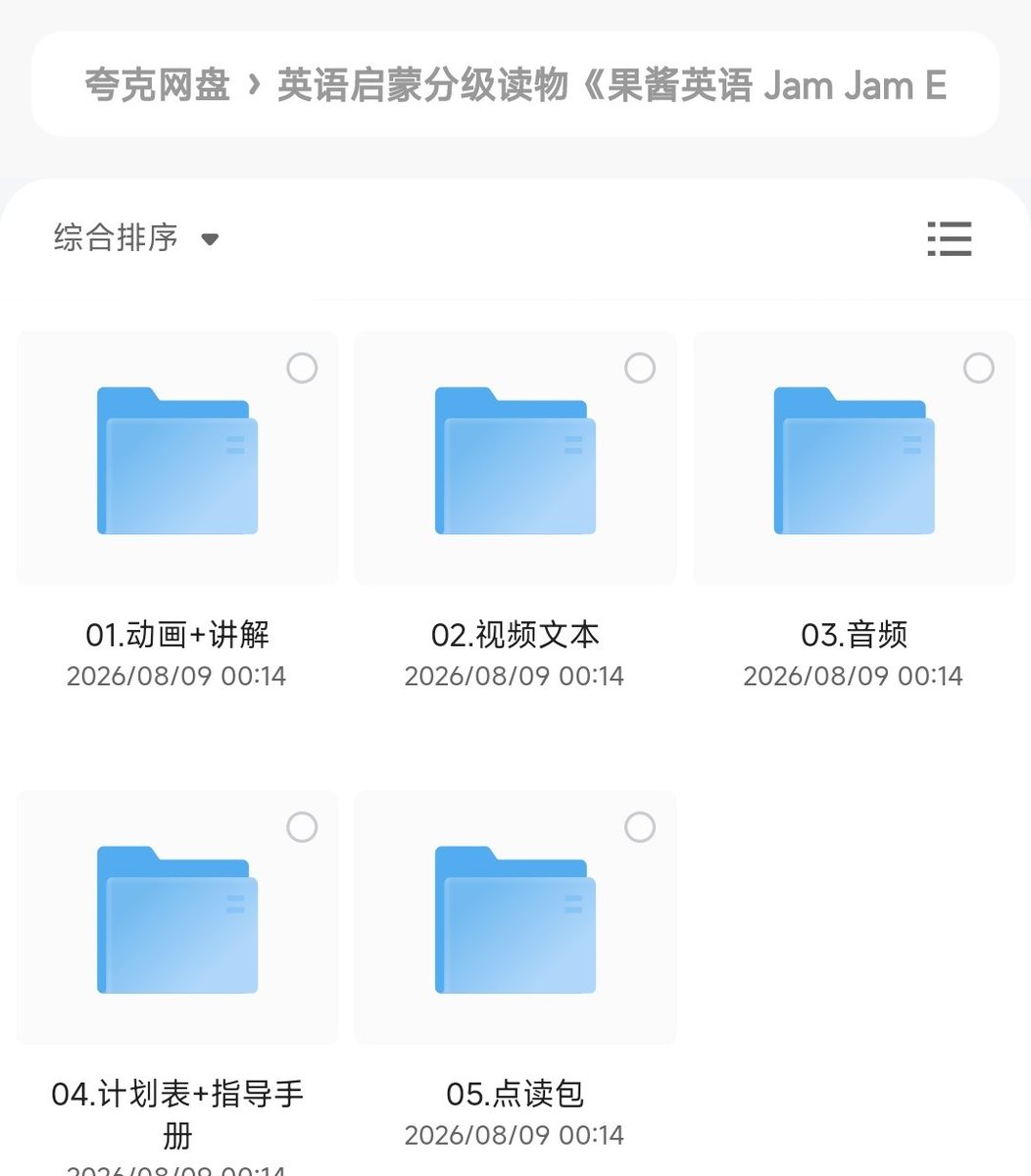1031x1176 pixels.
Task: Select the 04.计划表+指导手册 folder checkbox
Action: click(x=302, y=827)
